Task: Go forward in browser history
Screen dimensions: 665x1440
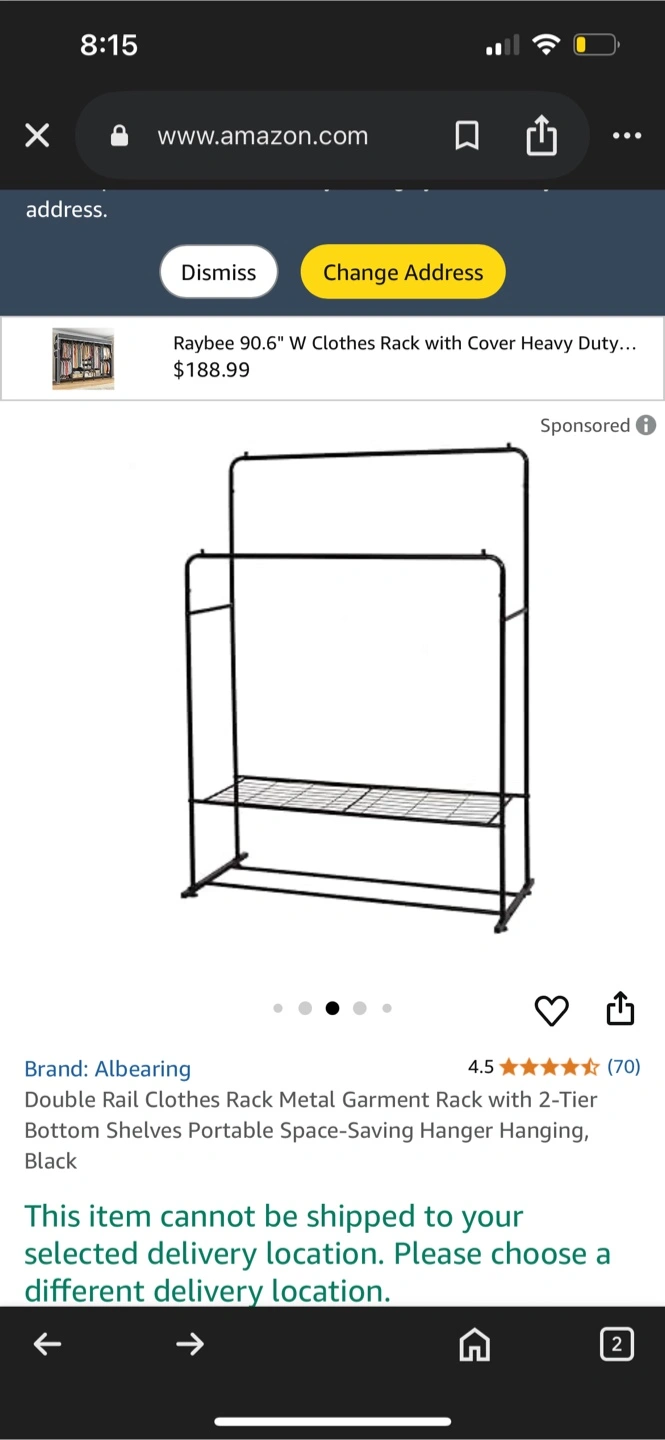Action: click(x=189, y=1345)
